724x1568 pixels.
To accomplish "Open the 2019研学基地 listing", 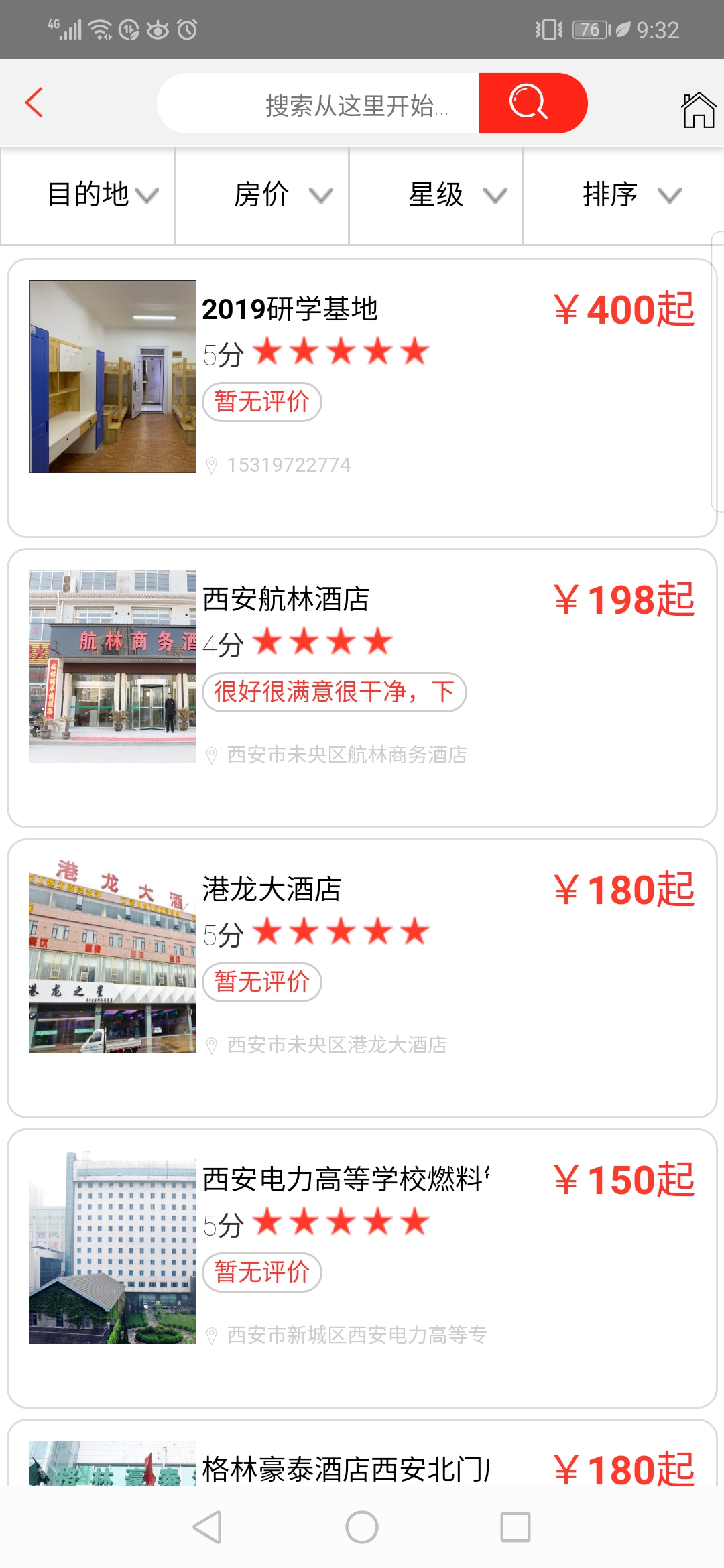I will click(x=362, y=398).
